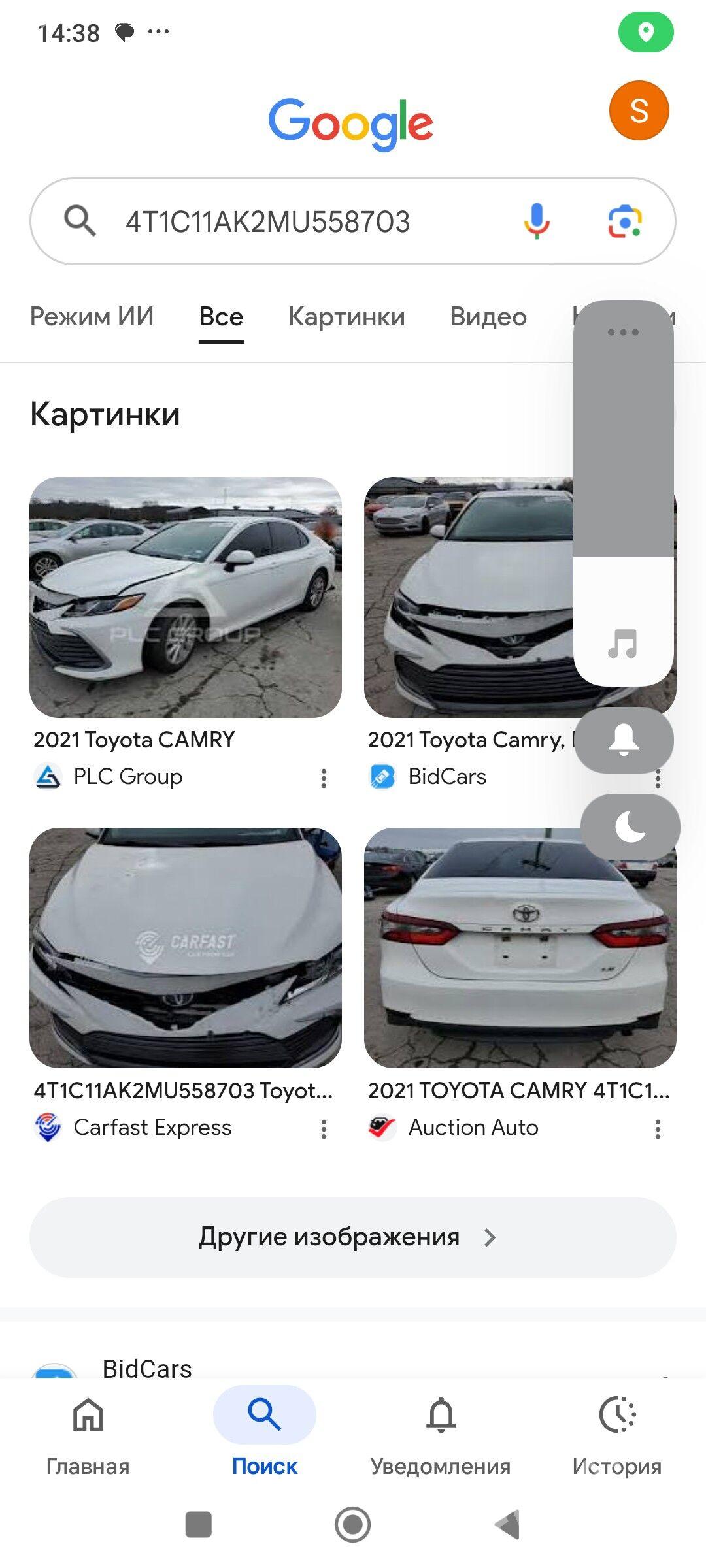The height and width of the screenshot is (1568, 706).
Task: Enable Do Not Disturb with the moon button
Action: [x=630, y=827]
